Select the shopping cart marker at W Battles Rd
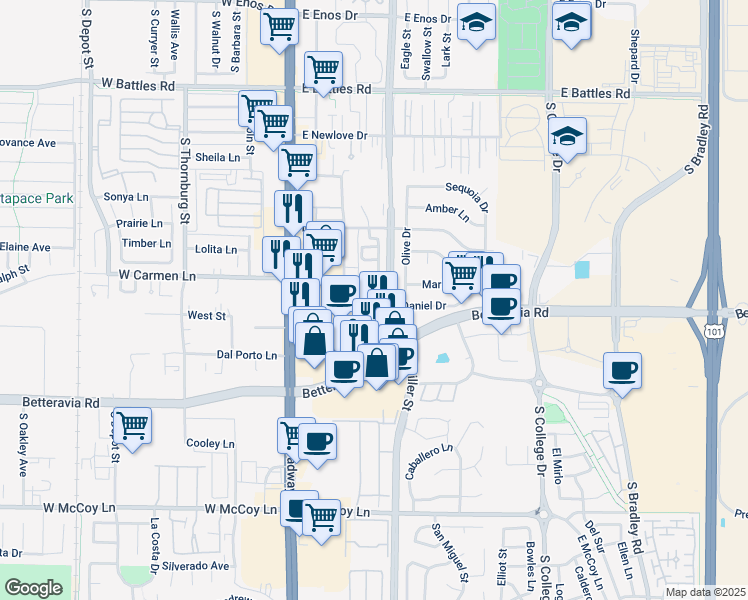 click(x=256, y=106)
